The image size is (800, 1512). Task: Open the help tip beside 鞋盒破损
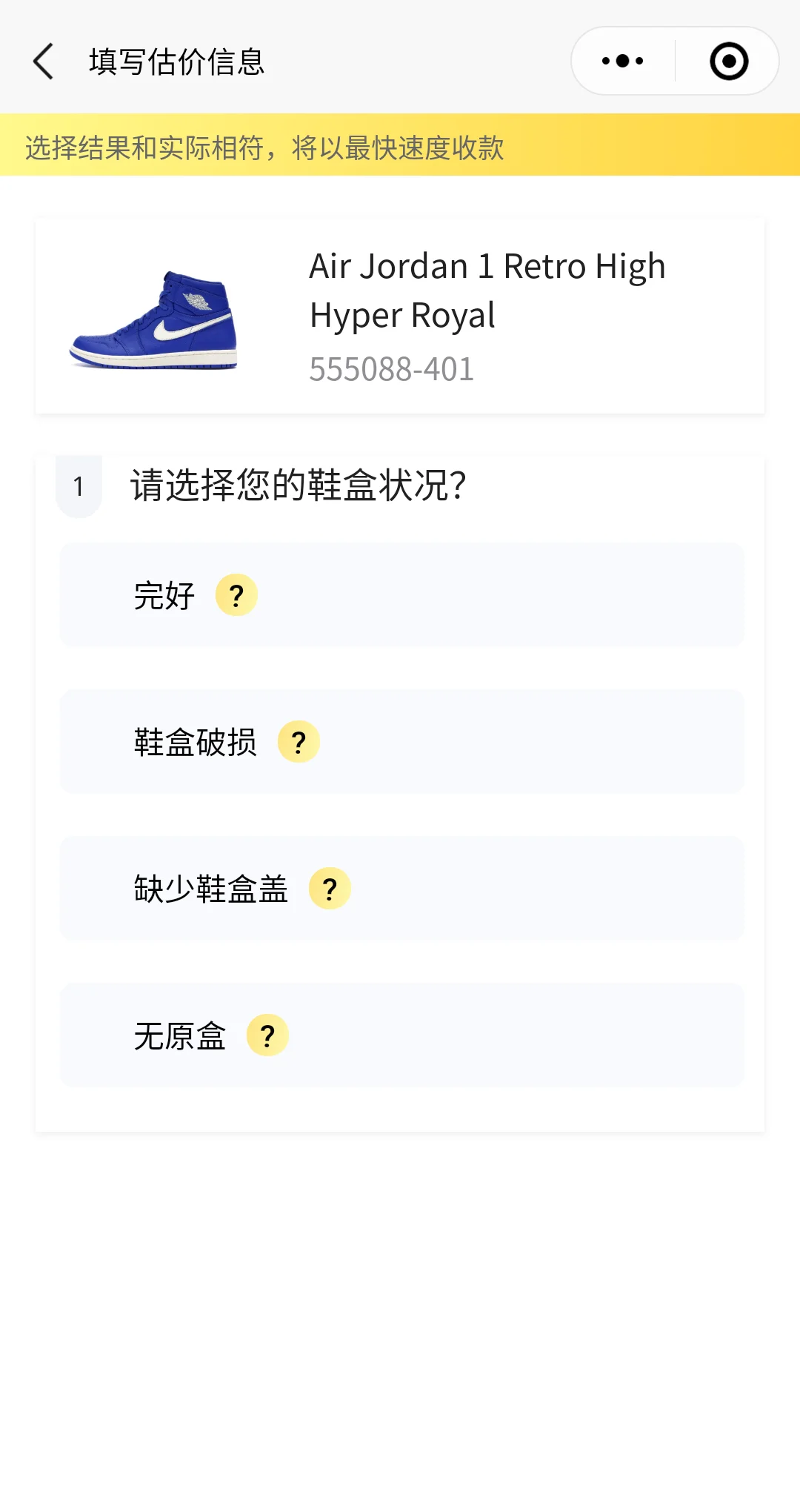click(x=299, y=742)
